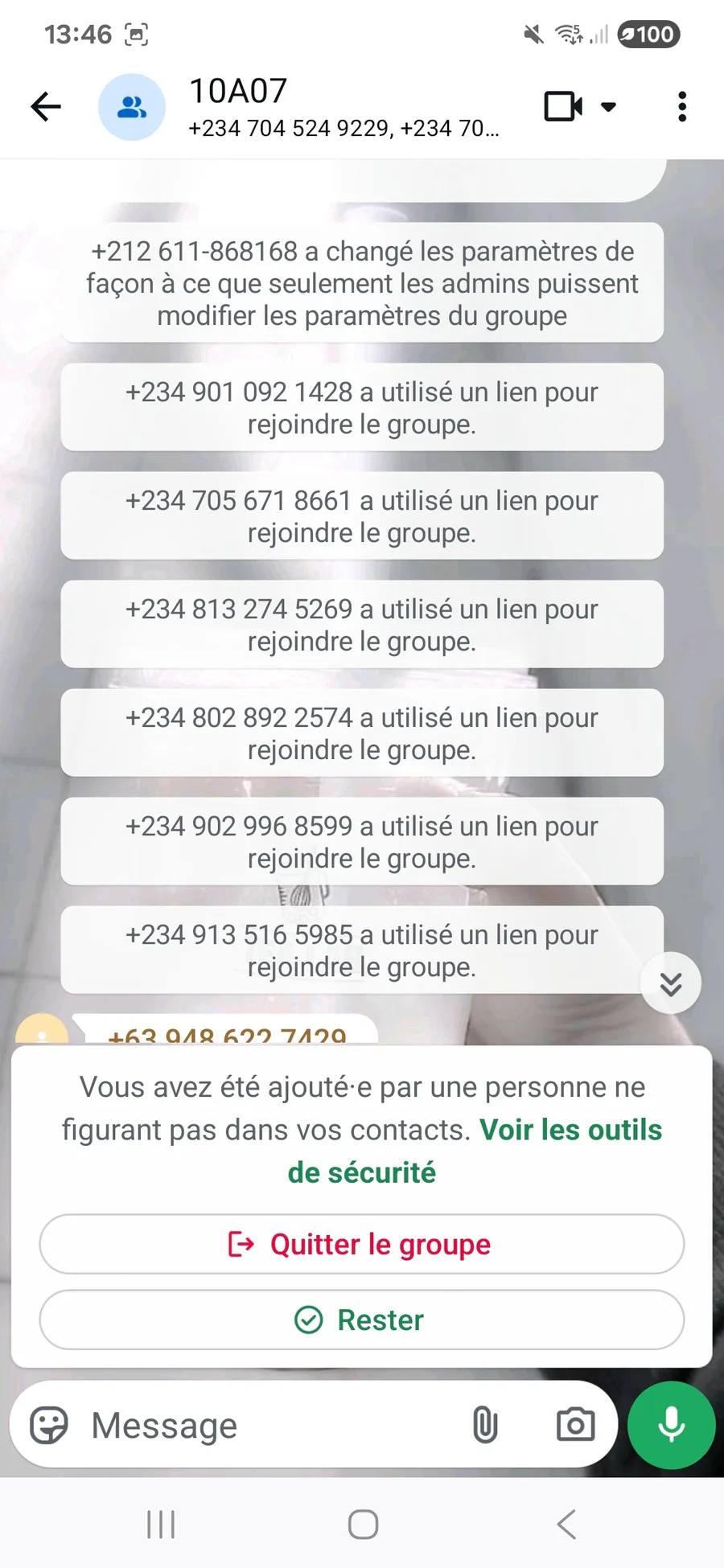Tap Quitter le groupe
Viewport: 724px width, 1568px height.
point(362,1244)
